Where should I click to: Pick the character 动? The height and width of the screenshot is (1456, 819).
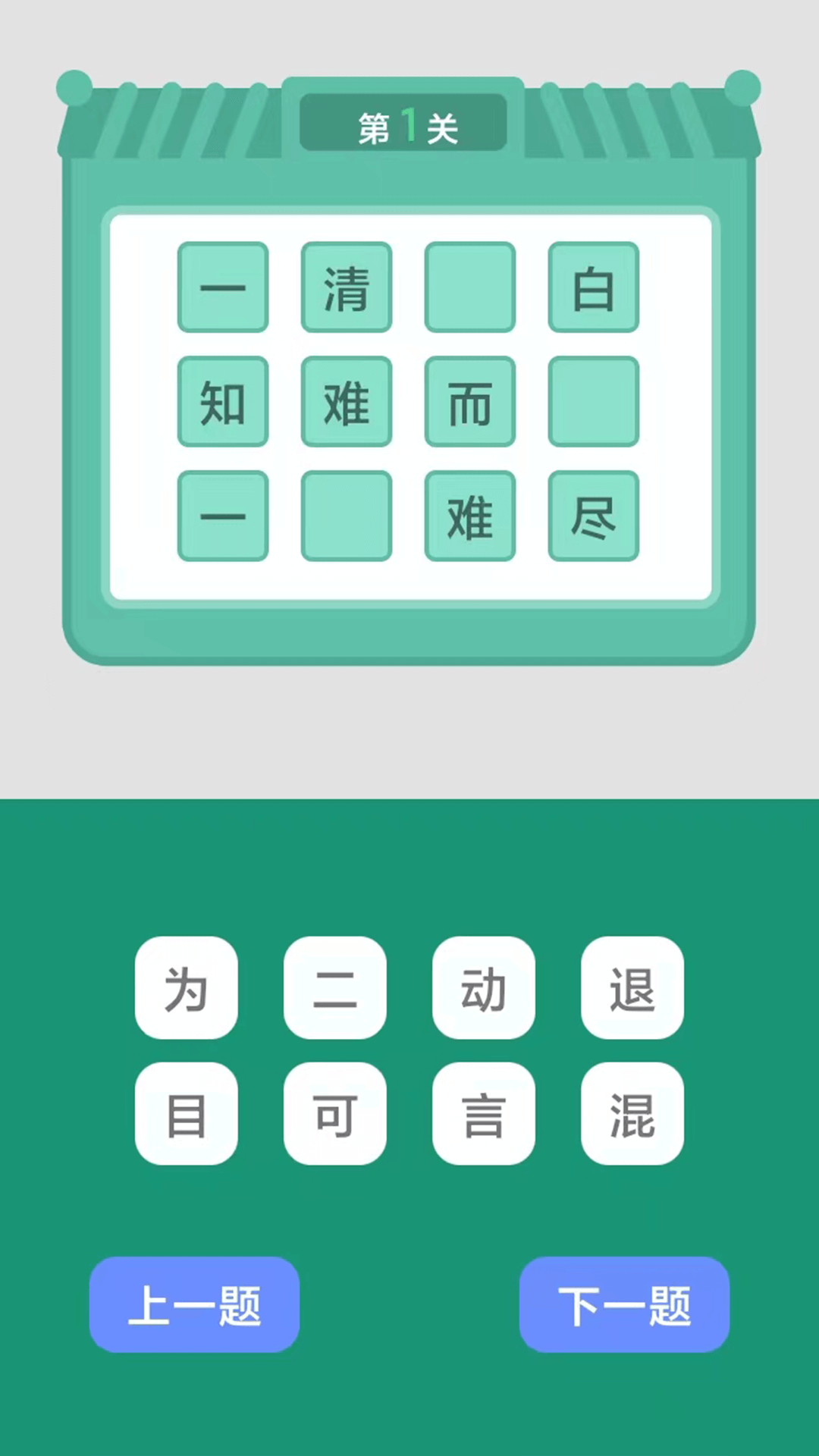pyautogui.click(x=483, y=988)
